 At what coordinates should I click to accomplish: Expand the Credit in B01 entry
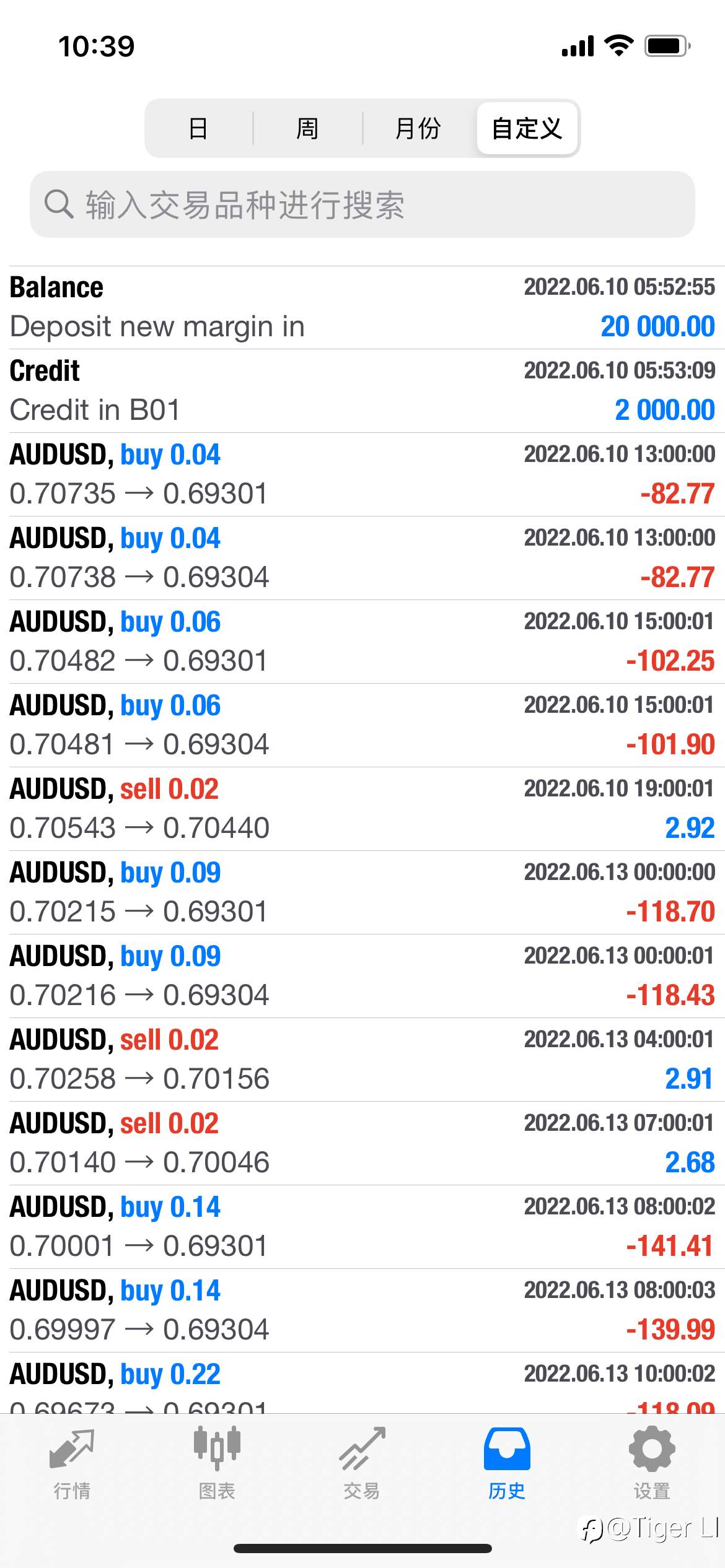pos(362,391)
